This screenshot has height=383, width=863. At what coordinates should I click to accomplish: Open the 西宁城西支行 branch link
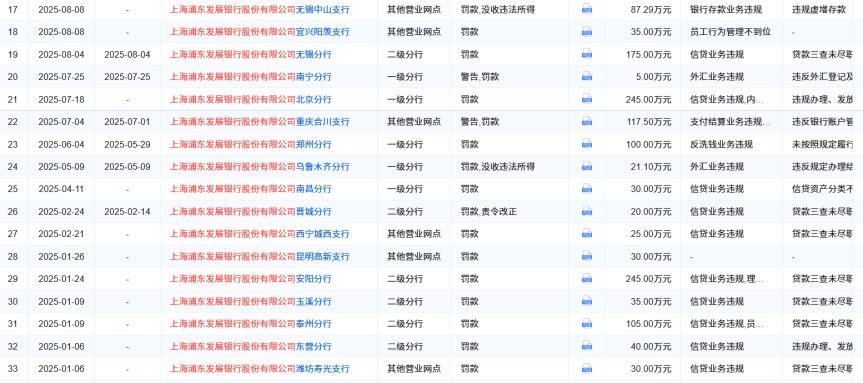point(323,234)
